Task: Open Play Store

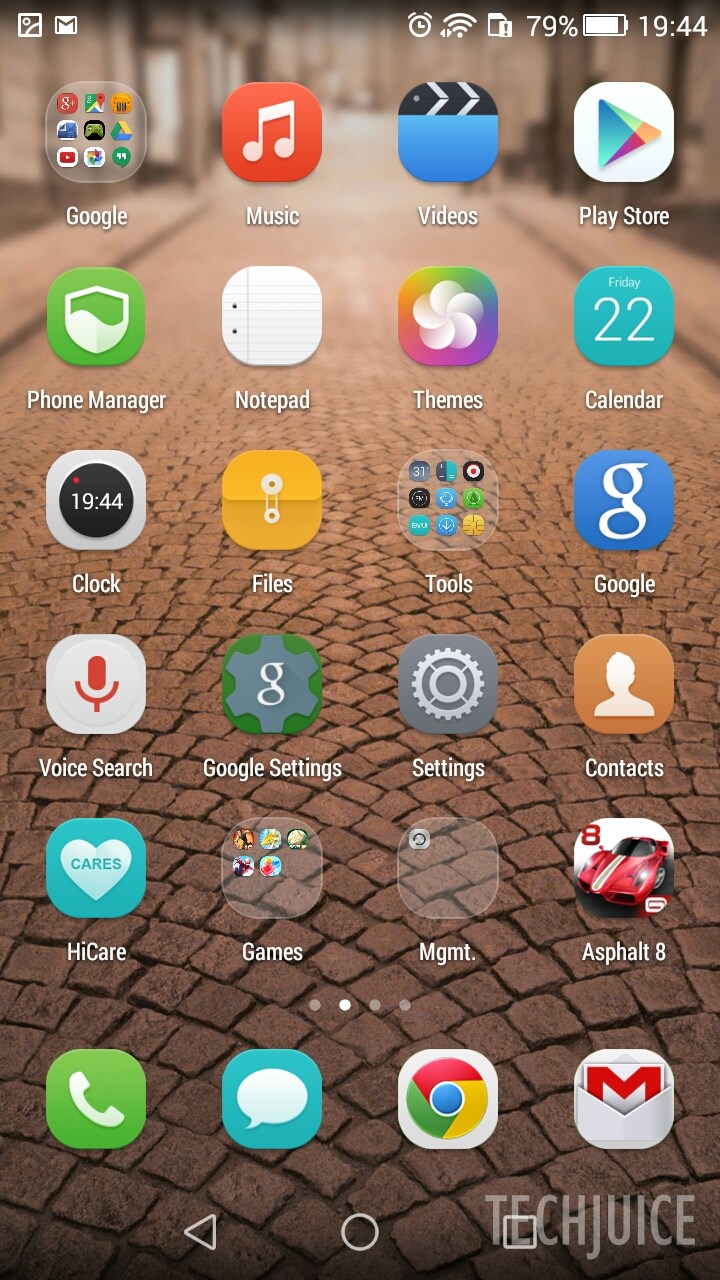Action: [x=624, y=132]
